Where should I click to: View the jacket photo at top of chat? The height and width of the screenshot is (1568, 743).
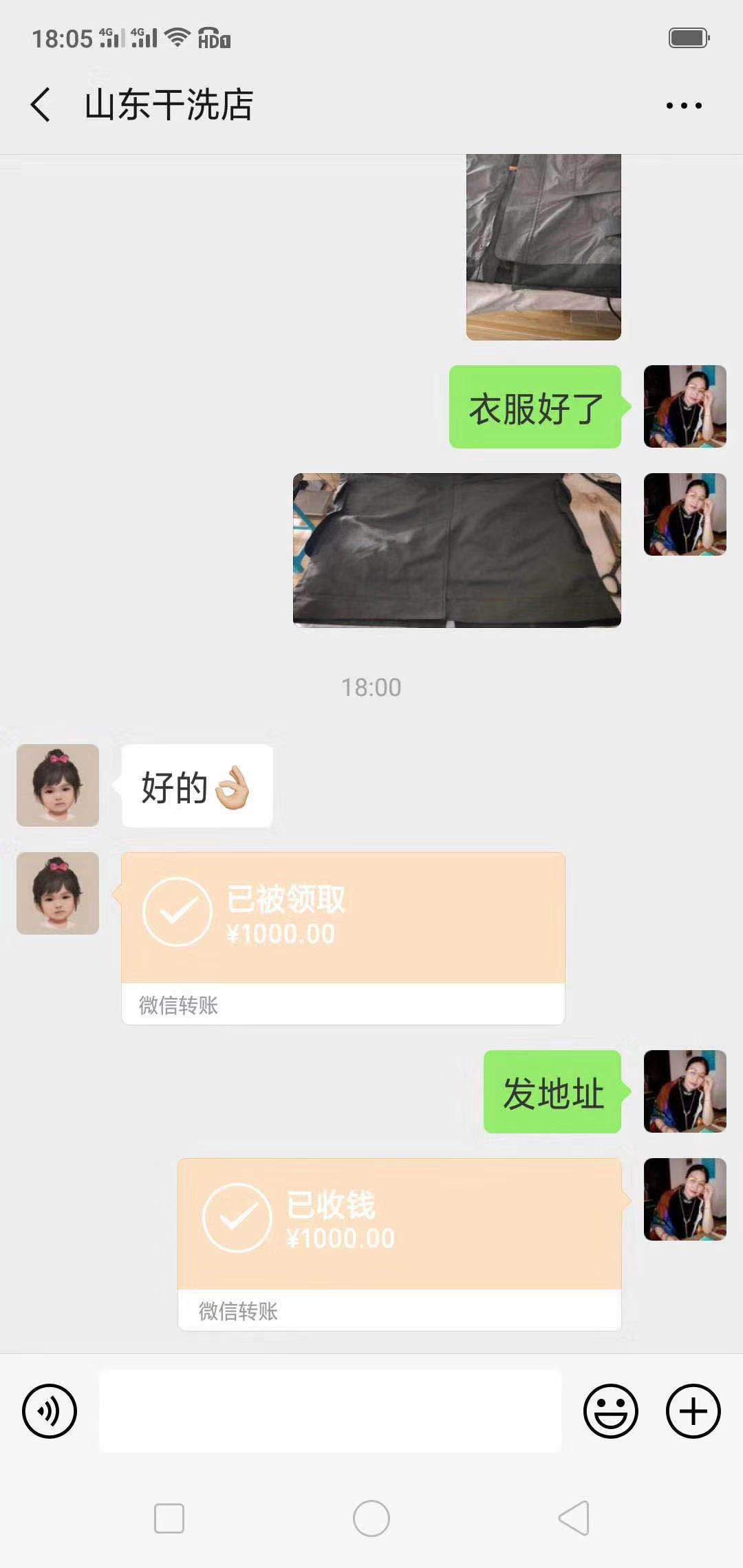click(543, 248)
